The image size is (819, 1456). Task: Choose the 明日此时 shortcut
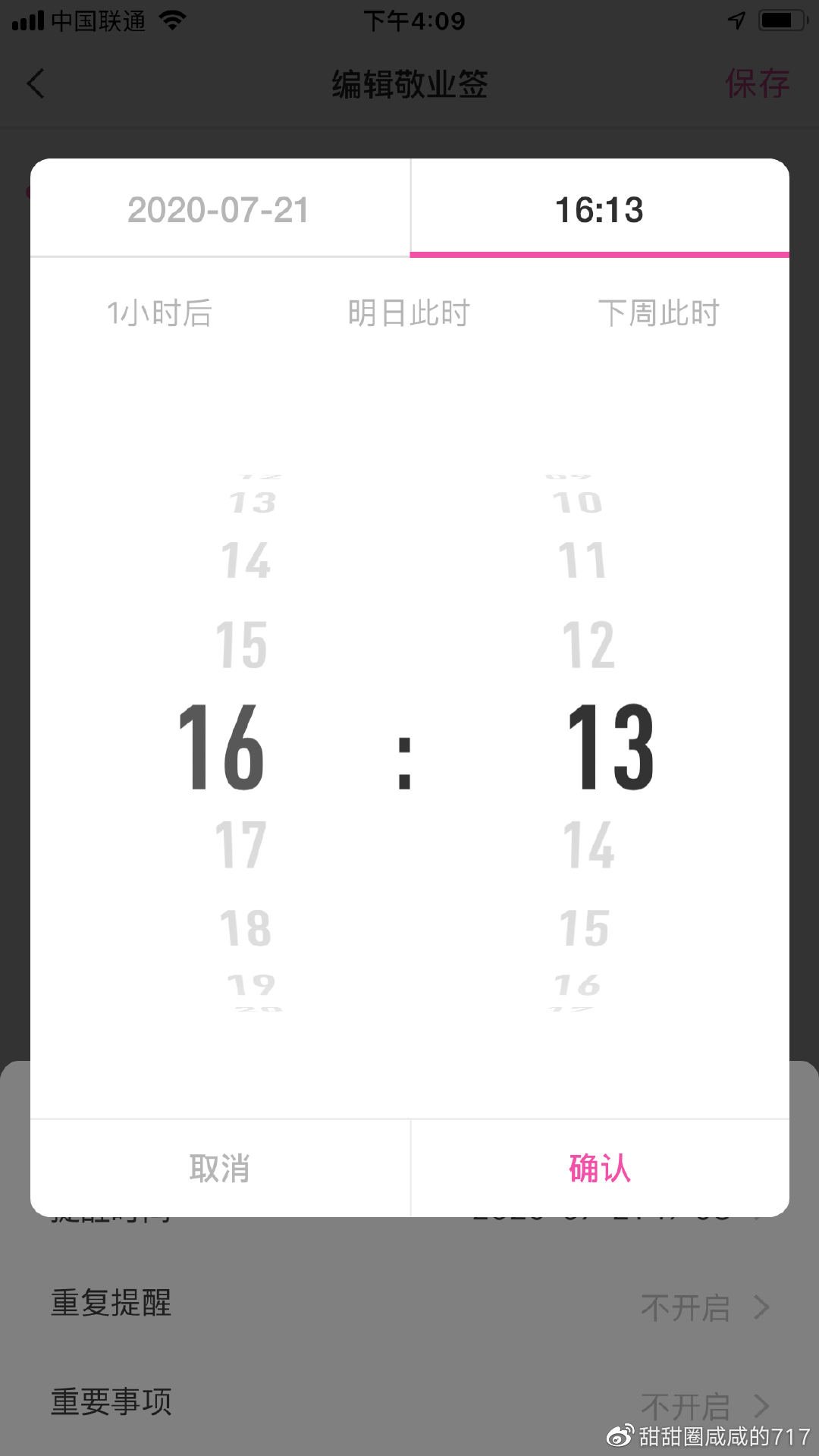click(409, 312)
